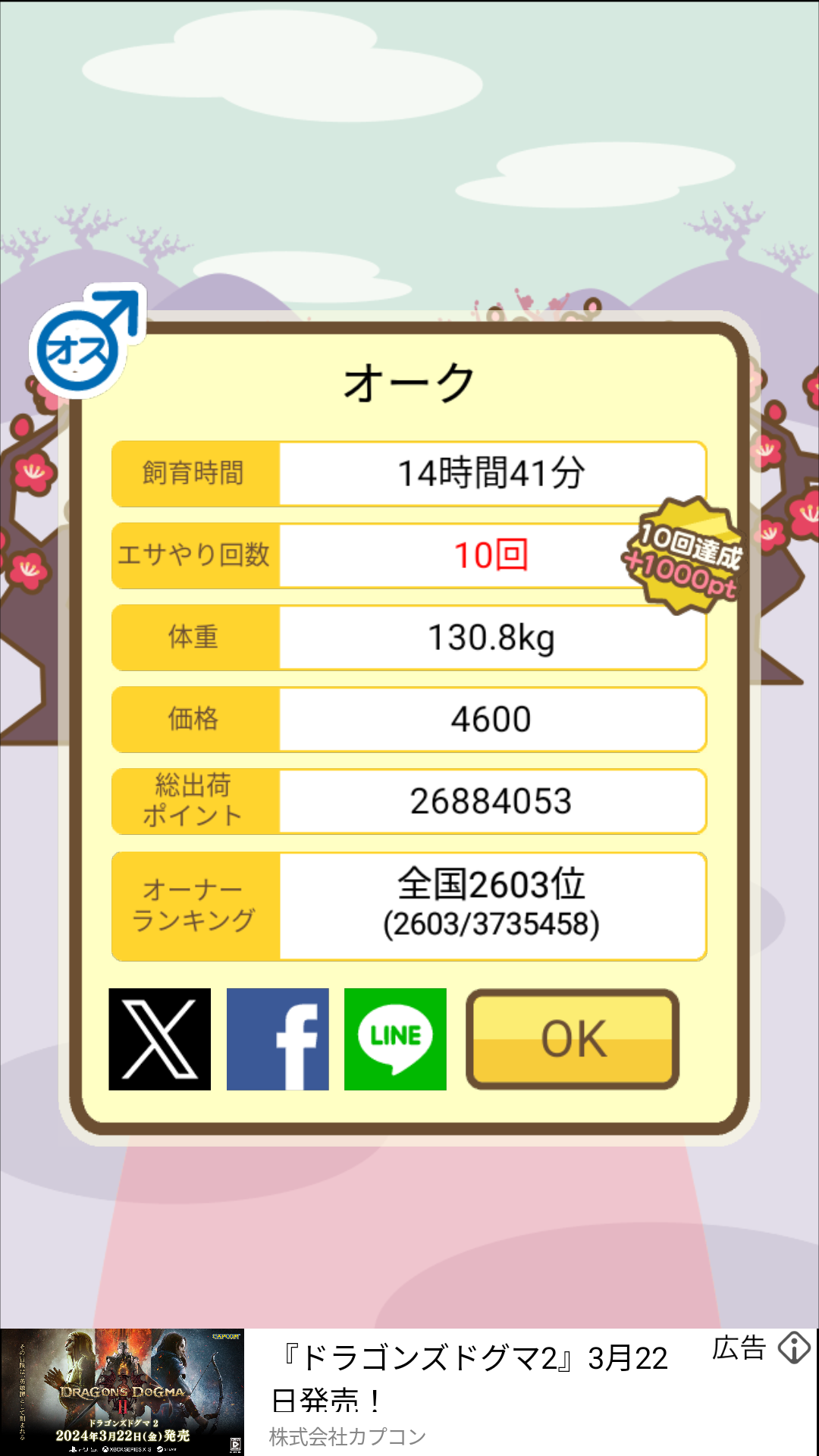Share the result on X
The image size is (819, 1456).
point(159,1039)
